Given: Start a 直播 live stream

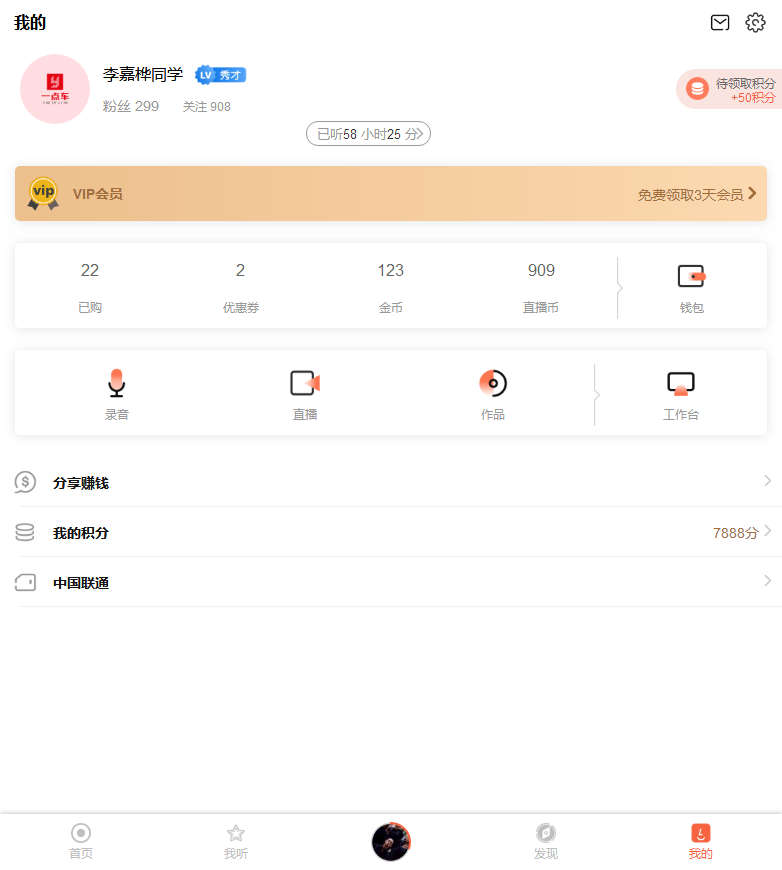Looking at the screenshot, I should [305, 393].
